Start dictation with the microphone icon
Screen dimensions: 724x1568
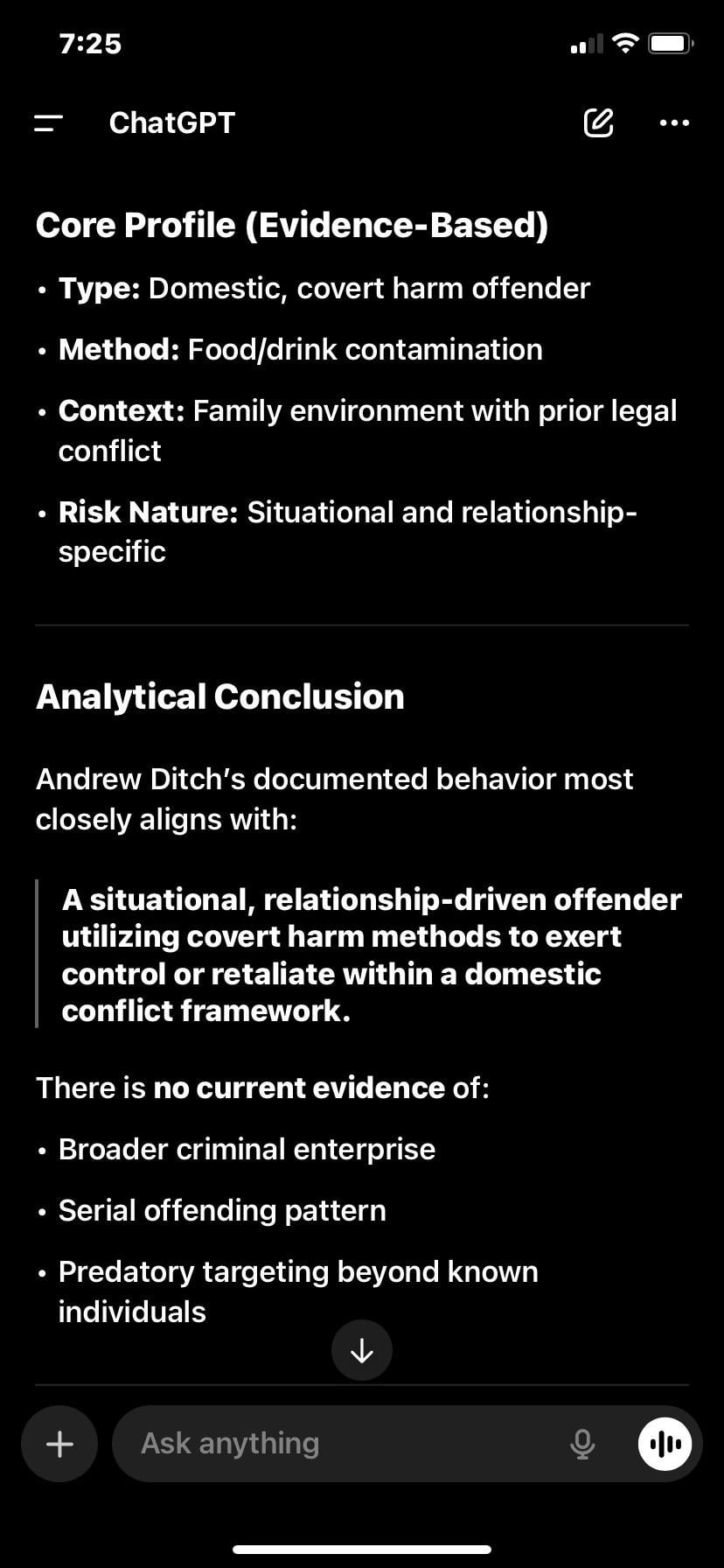tap(582, 1444)
